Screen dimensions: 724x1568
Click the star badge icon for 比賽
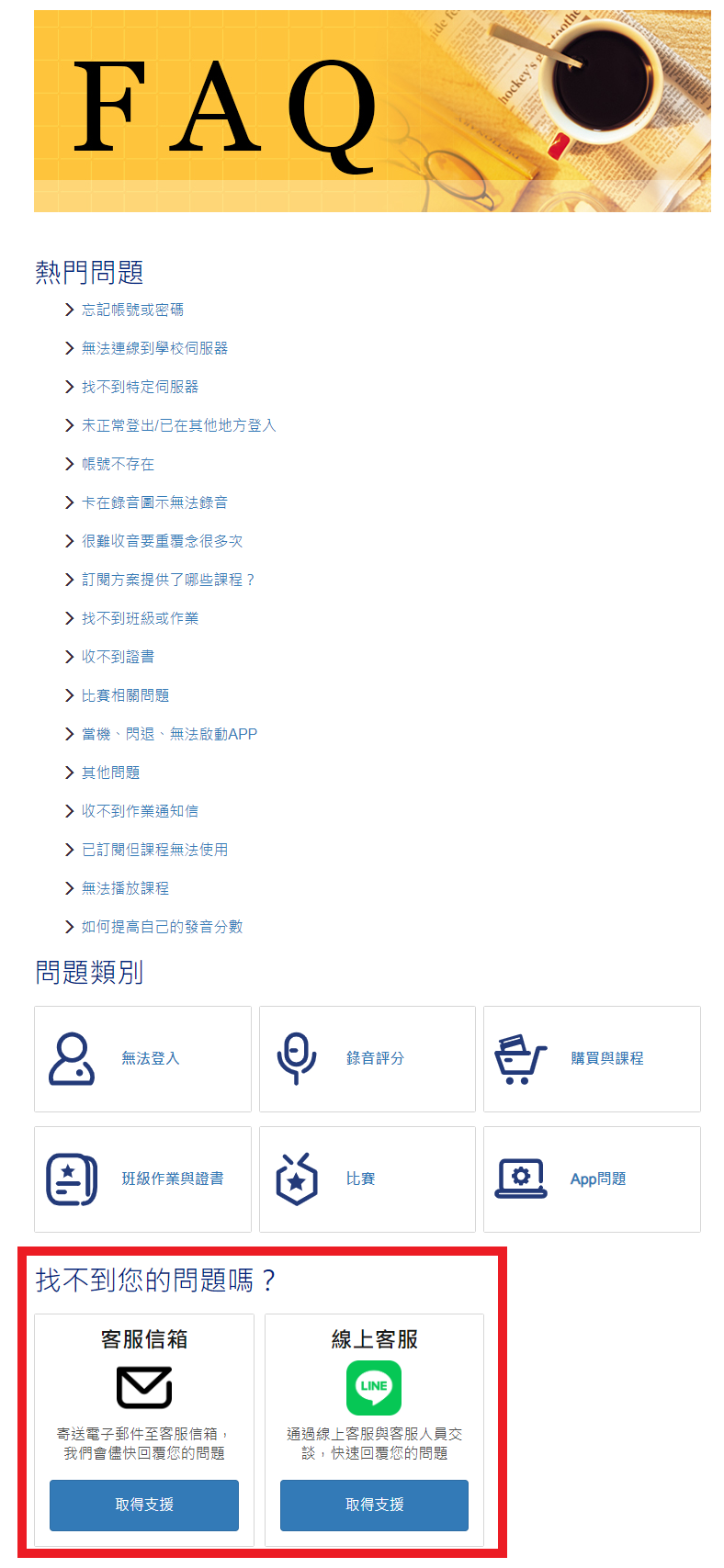pos(297,1179)
